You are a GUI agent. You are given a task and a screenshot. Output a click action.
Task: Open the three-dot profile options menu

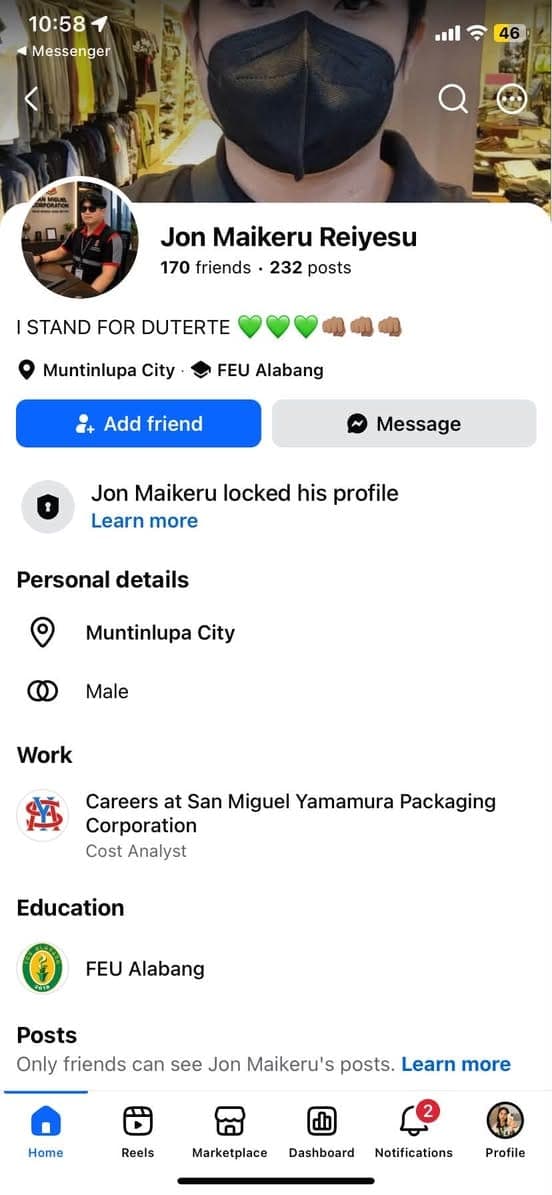(512, 99)
